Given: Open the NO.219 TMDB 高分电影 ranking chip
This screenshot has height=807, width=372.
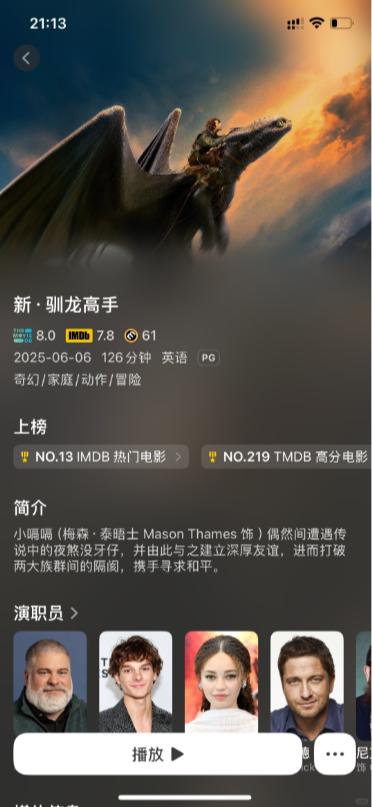Looking at the screenshot, I should coord(287,457).
